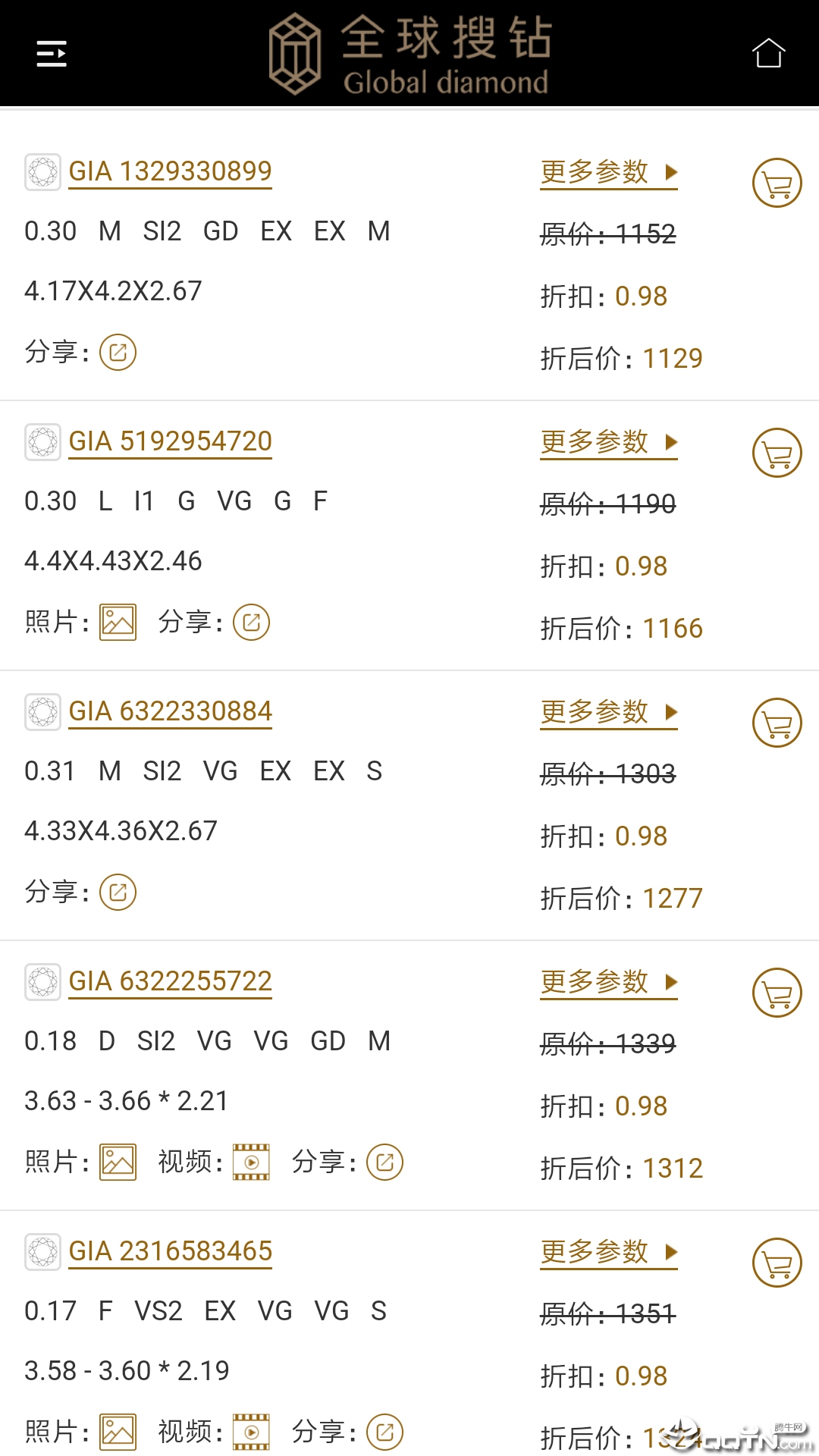Open certificate link GIA 1329330899

[x=170, y=171]
